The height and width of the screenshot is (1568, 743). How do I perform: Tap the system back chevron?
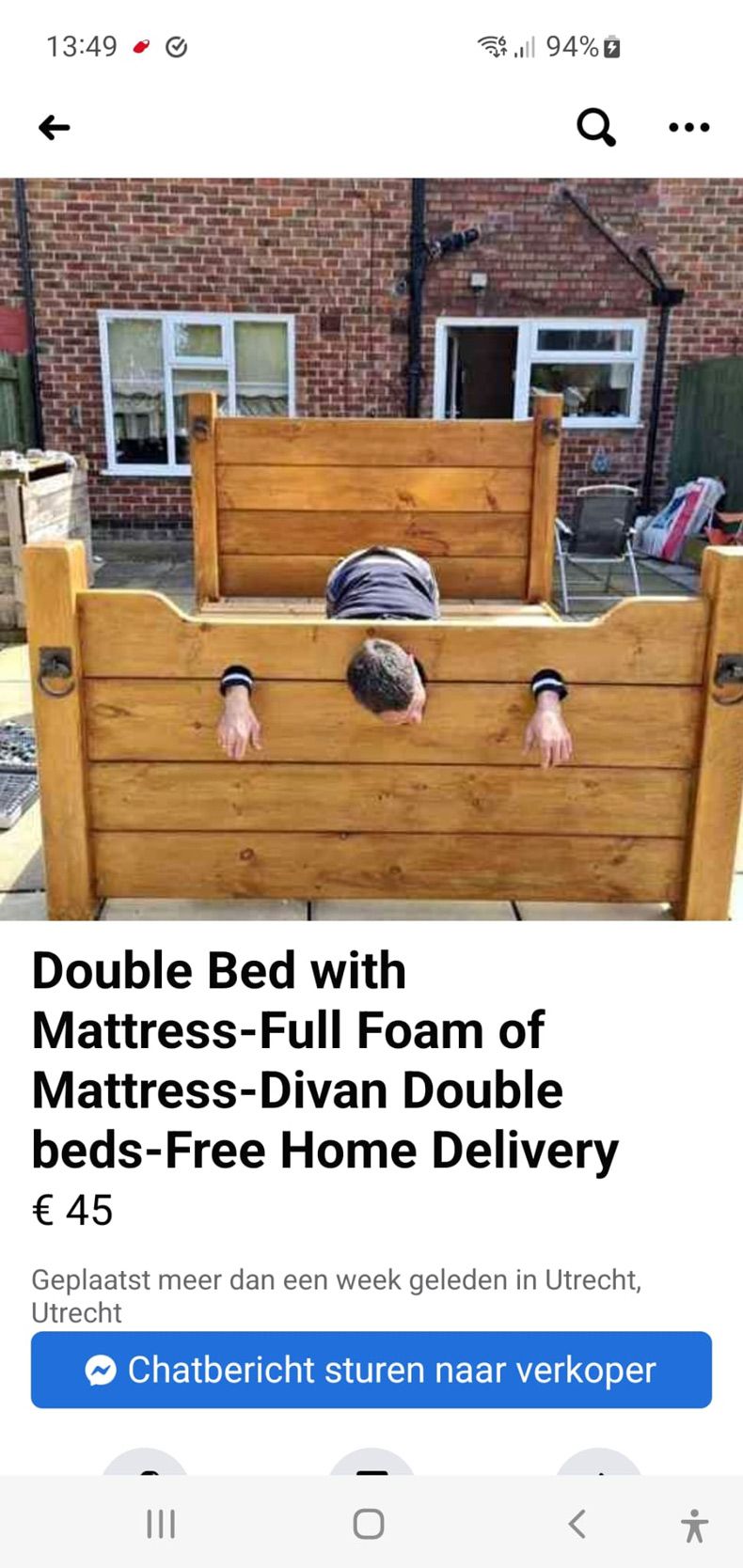tap(577, 1524)
